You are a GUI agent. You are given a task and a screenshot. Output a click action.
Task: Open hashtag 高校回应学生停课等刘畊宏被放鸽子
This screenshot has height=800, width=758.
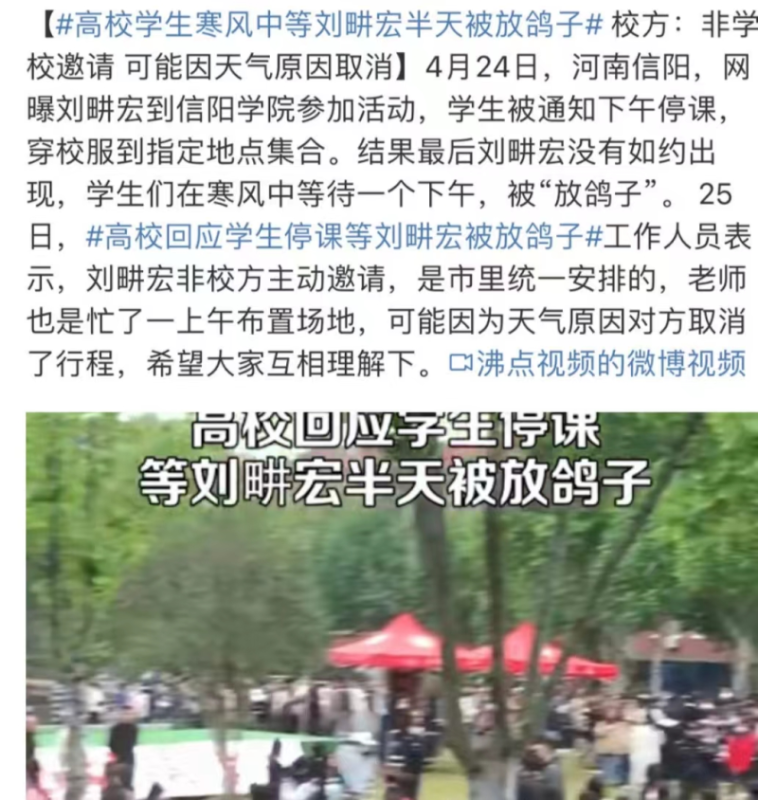(x=345, y=238)
